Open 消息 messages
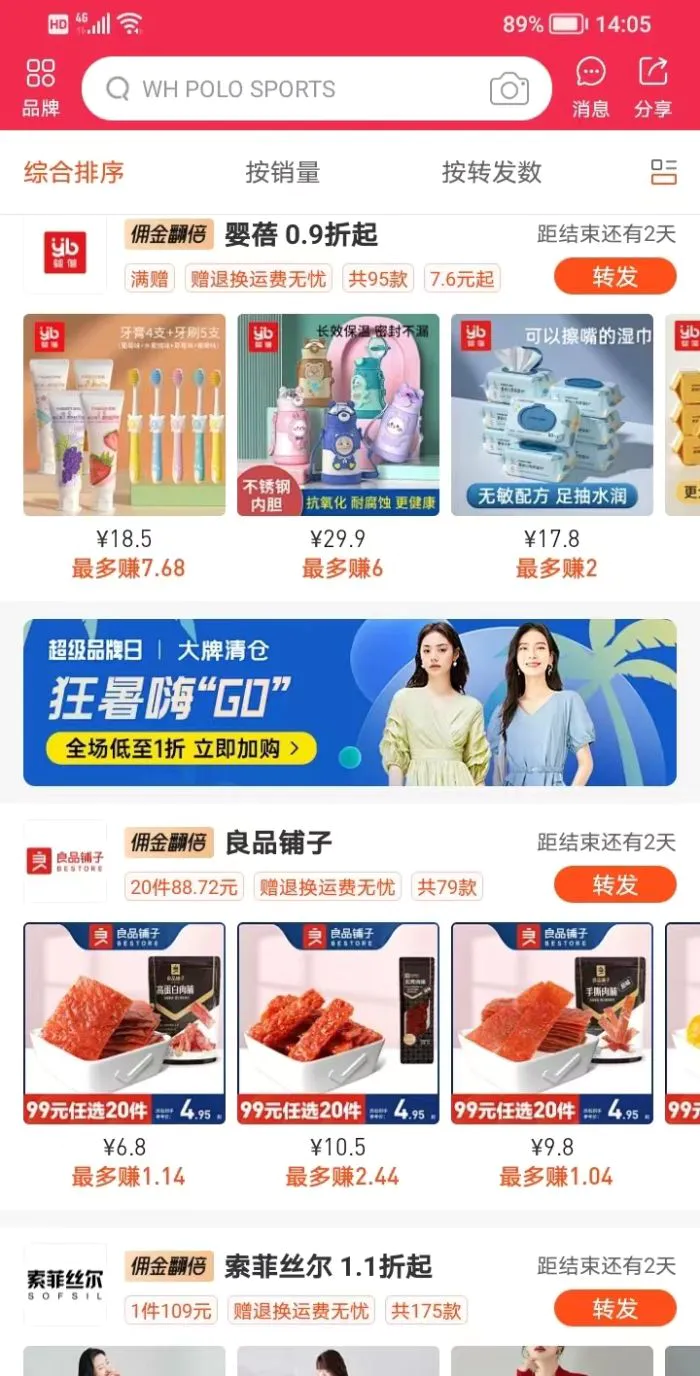The width and height of the screenshot is (700, 1376). 591,88
